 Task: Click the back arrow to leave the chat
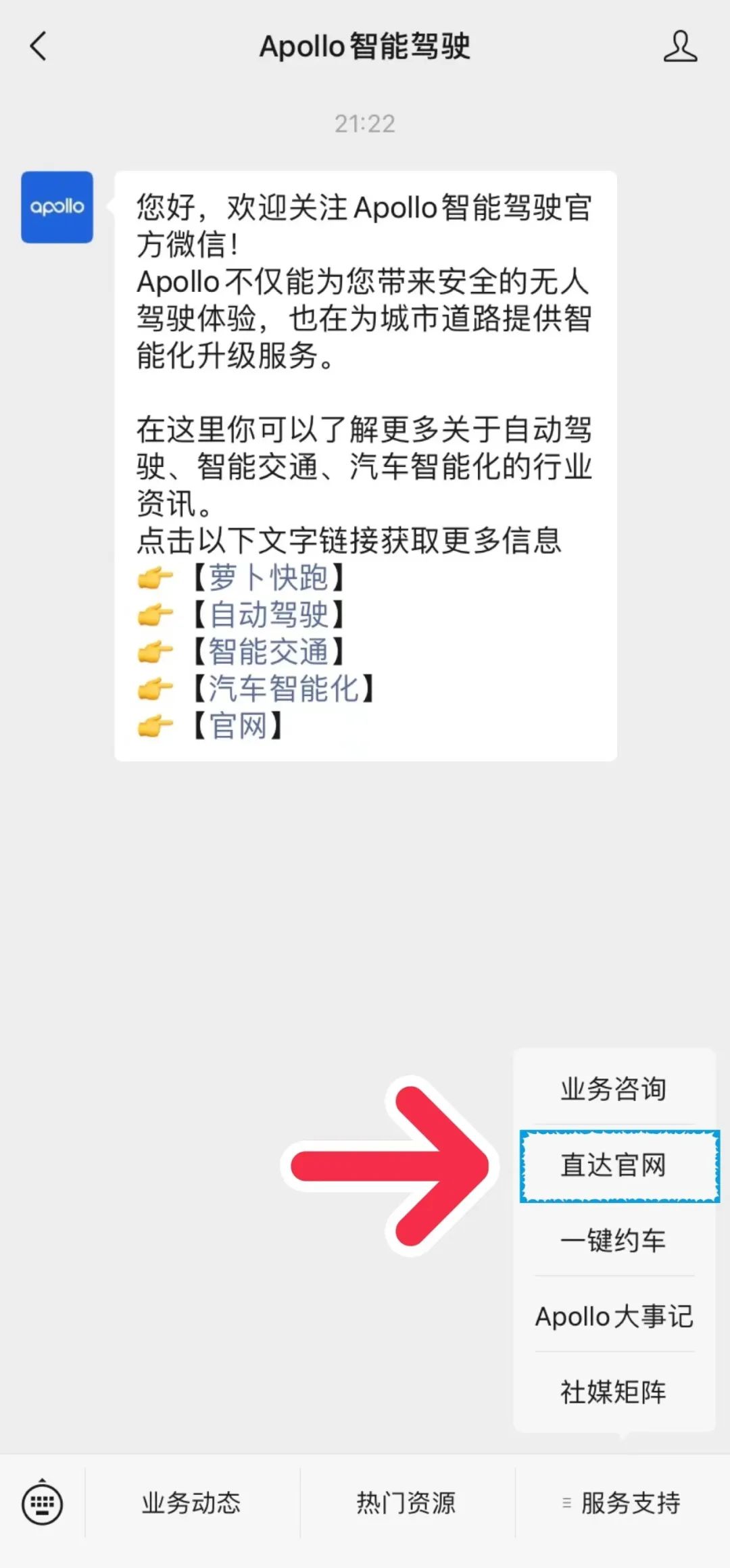[x=37, y=47]
